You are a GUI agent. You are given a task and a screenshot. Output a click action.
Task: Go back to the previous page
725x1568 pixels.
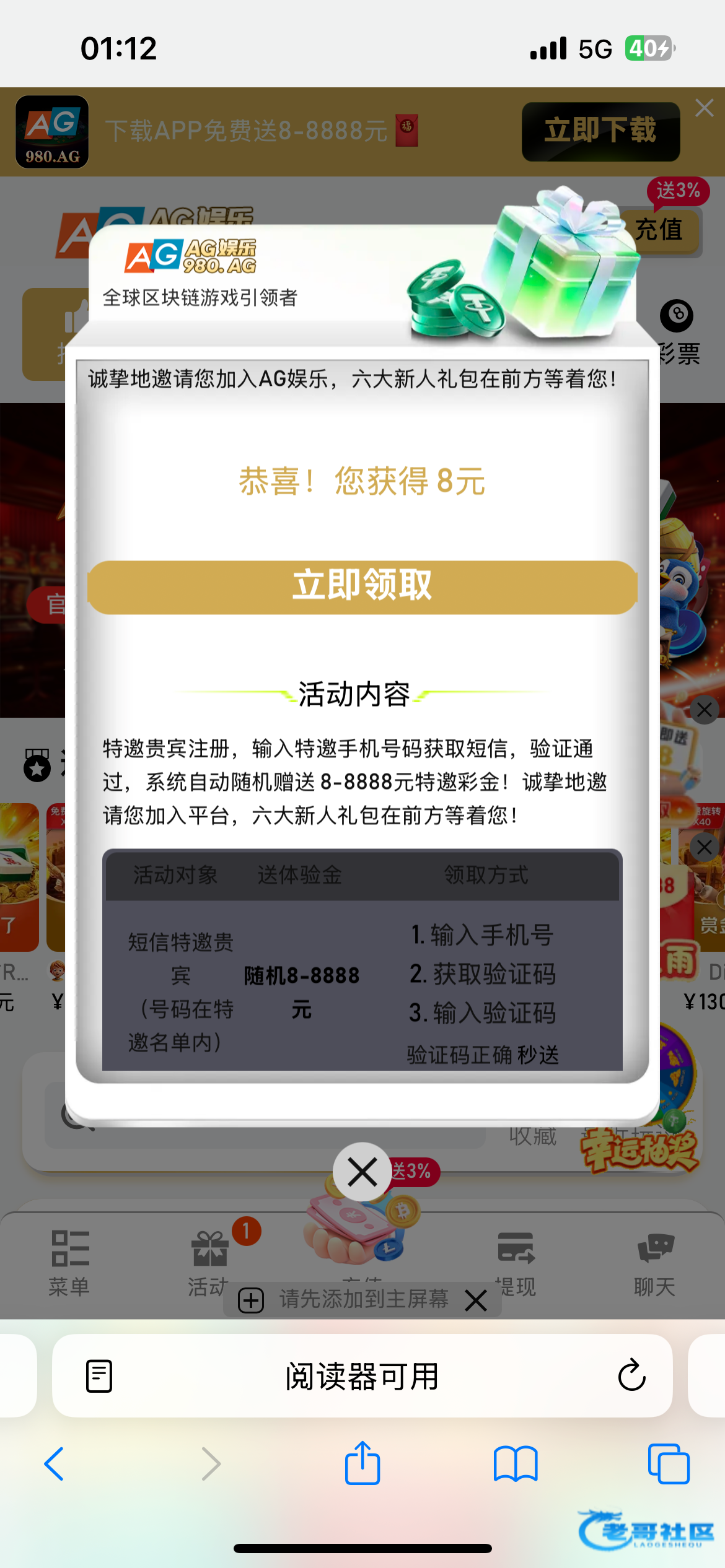[55, 1464]
